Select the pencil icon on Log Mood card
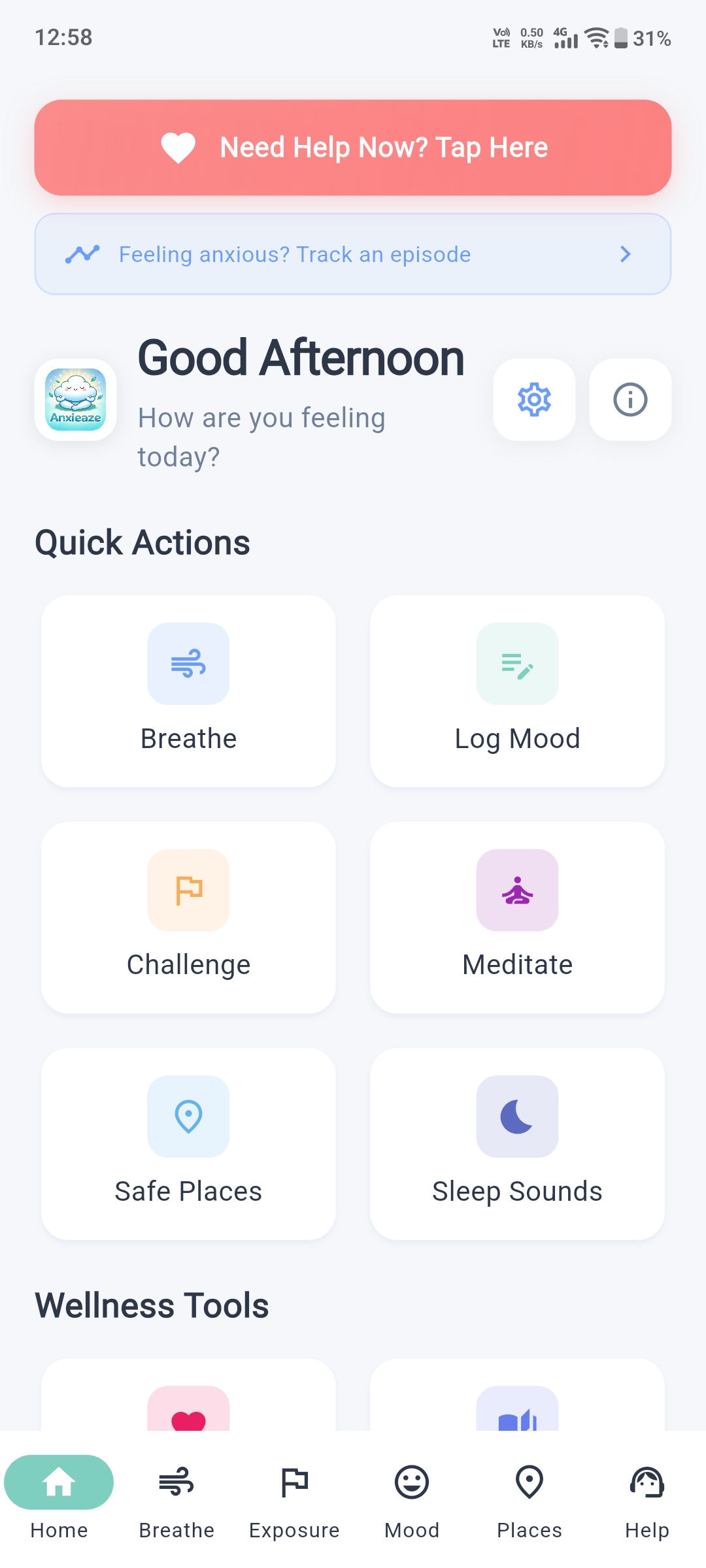Screen dimensions: 706x1568 (x=517, y=664)
